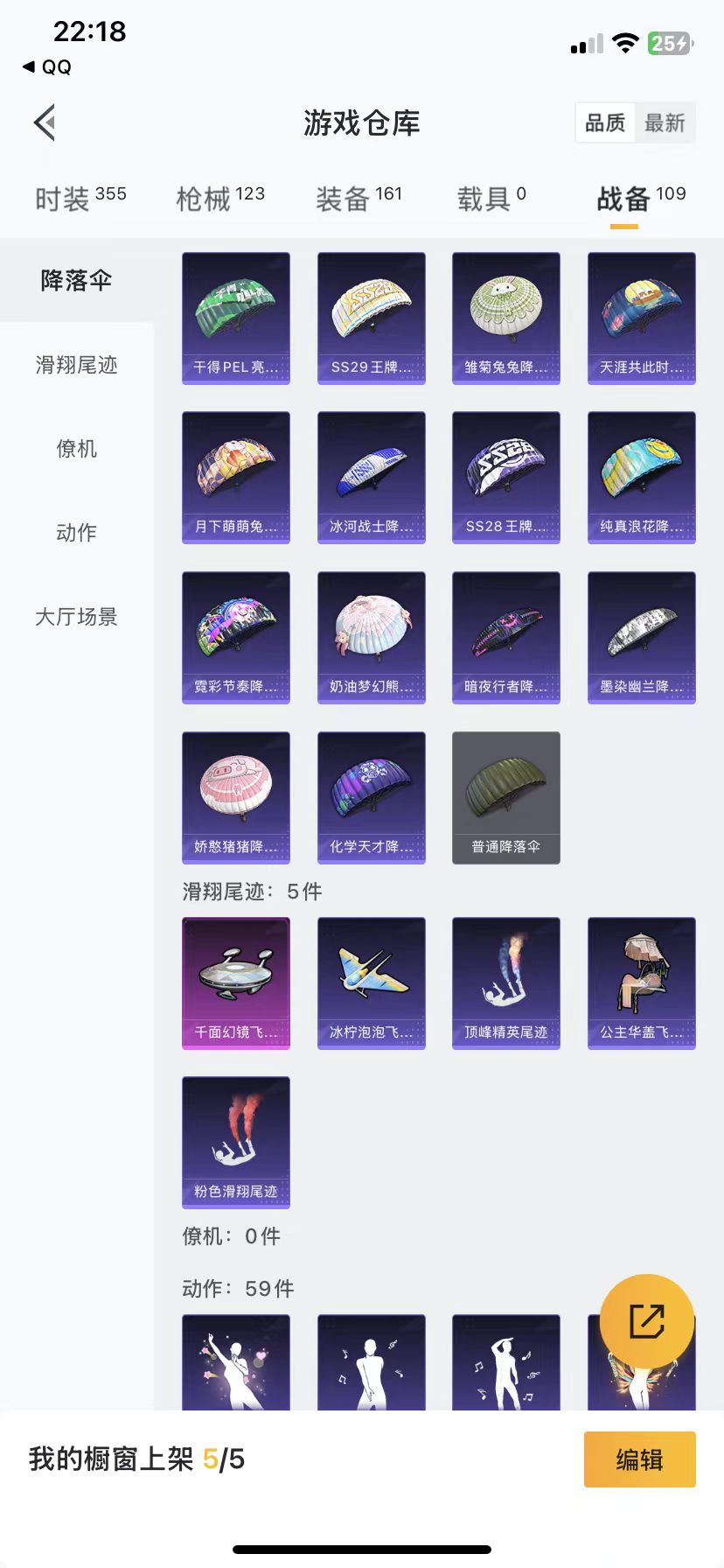Open the 雏菊兔兔 parachute item
Image resolution: width=724 pixels, height=1568 pixels.
coord(505,318)
